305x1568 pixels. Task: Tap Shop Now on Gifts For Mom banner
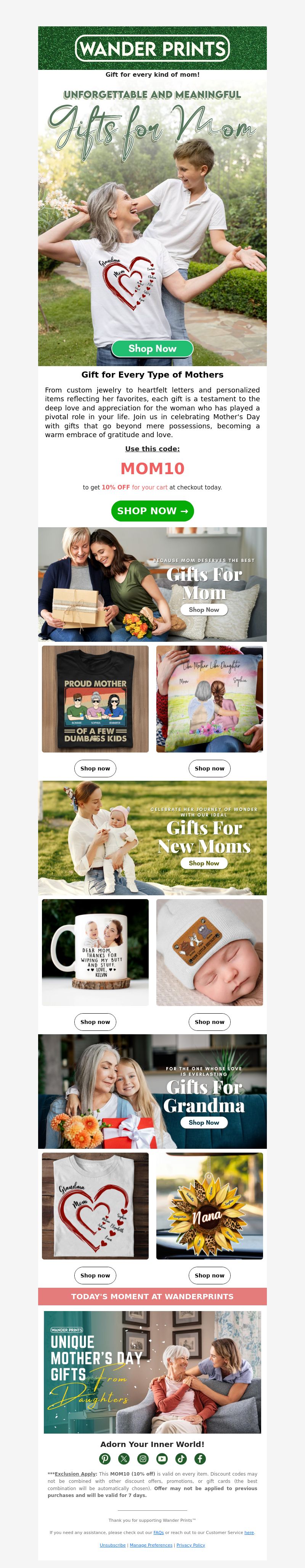[x=204, y=609]
